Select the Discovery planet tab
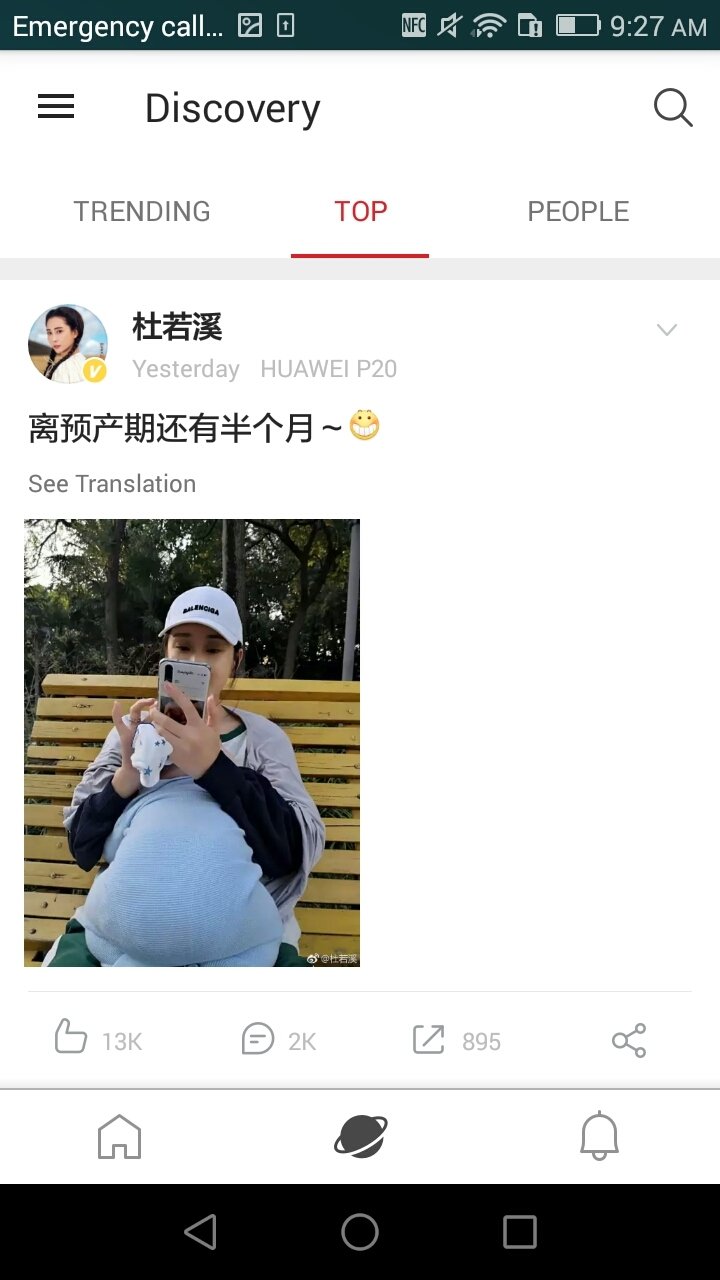 point(360,1137)
